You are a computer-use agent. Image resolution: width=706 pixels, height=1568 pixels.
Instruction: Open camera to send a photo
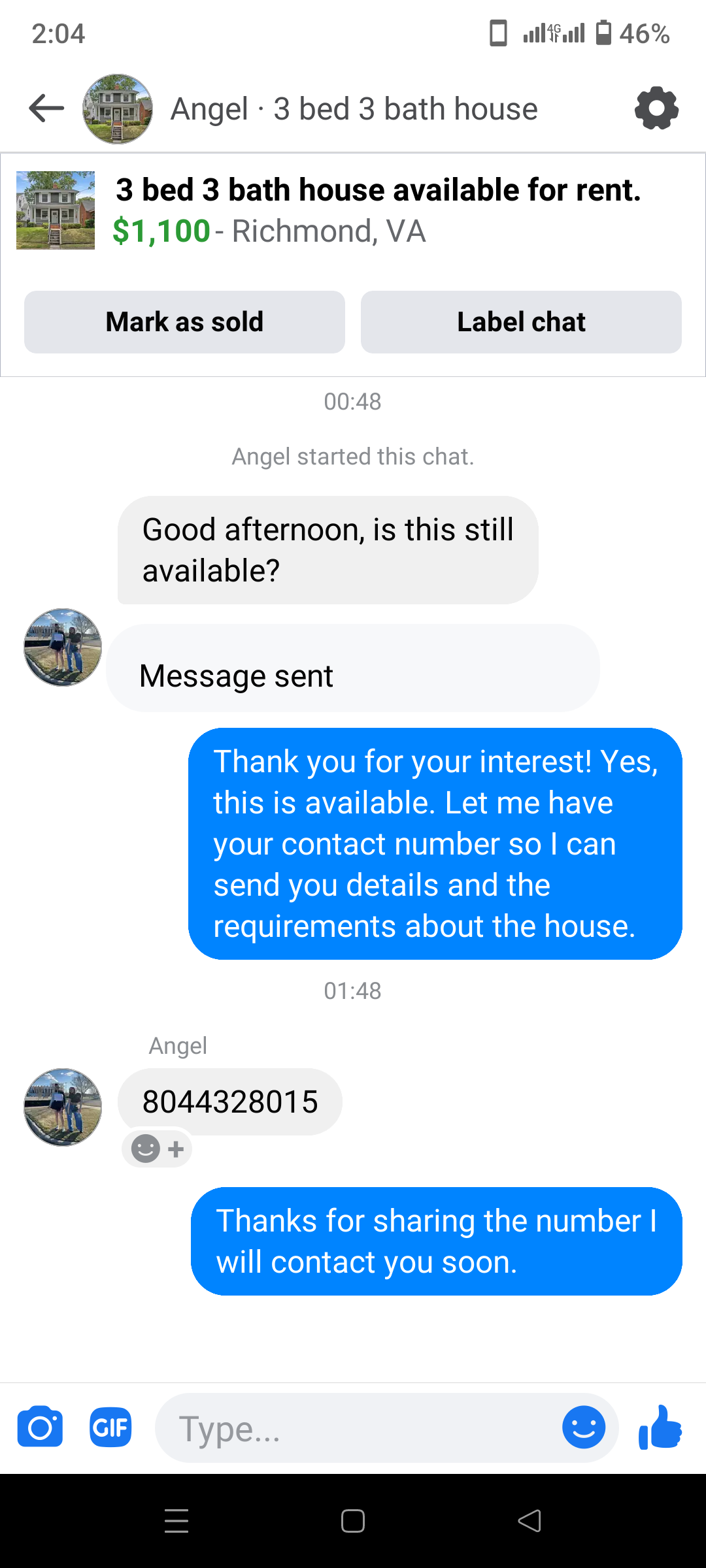coord(40,1428)
